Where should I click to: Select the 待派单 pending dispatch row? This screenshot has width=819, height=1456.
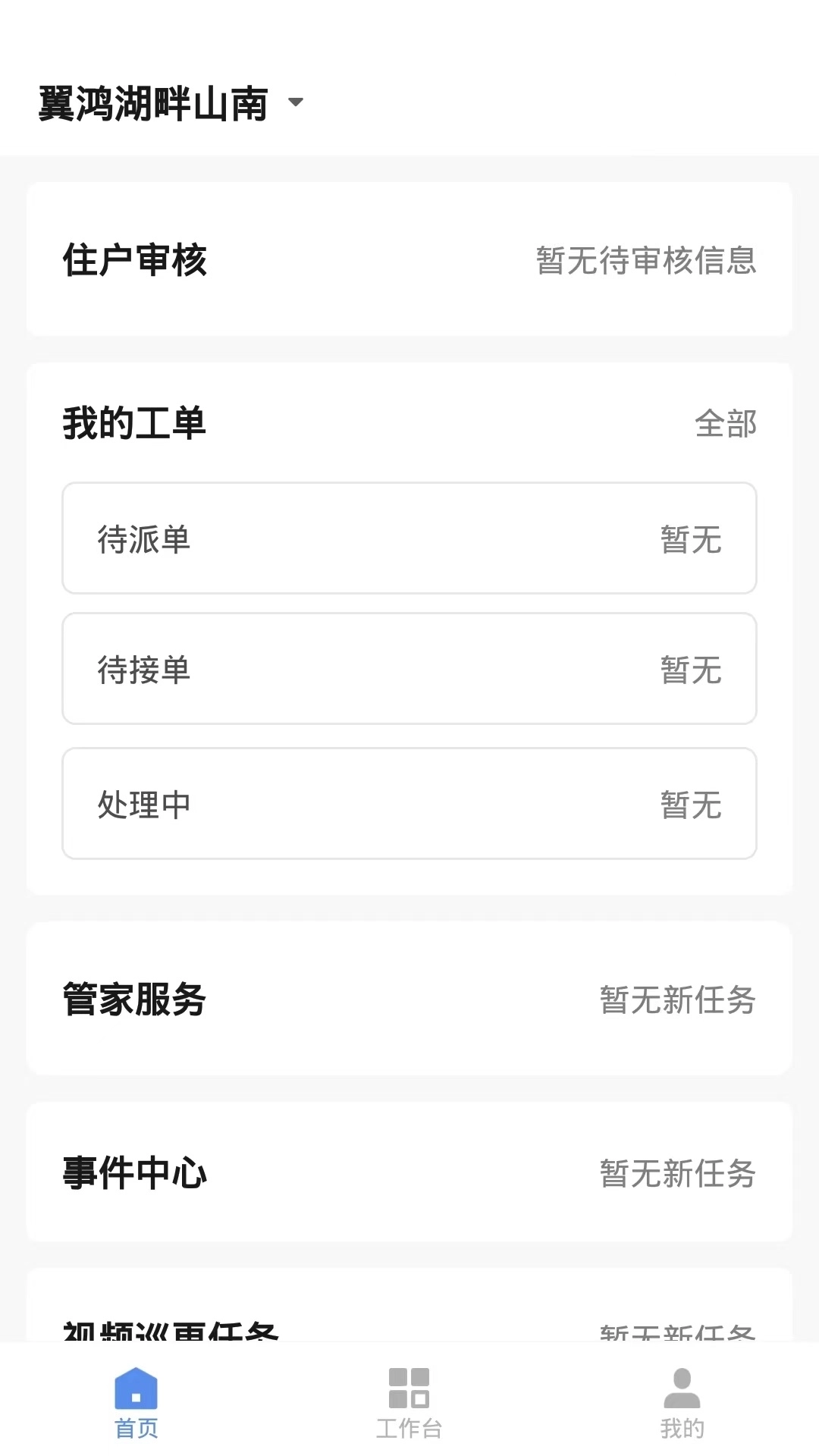[x=409, y=538]
